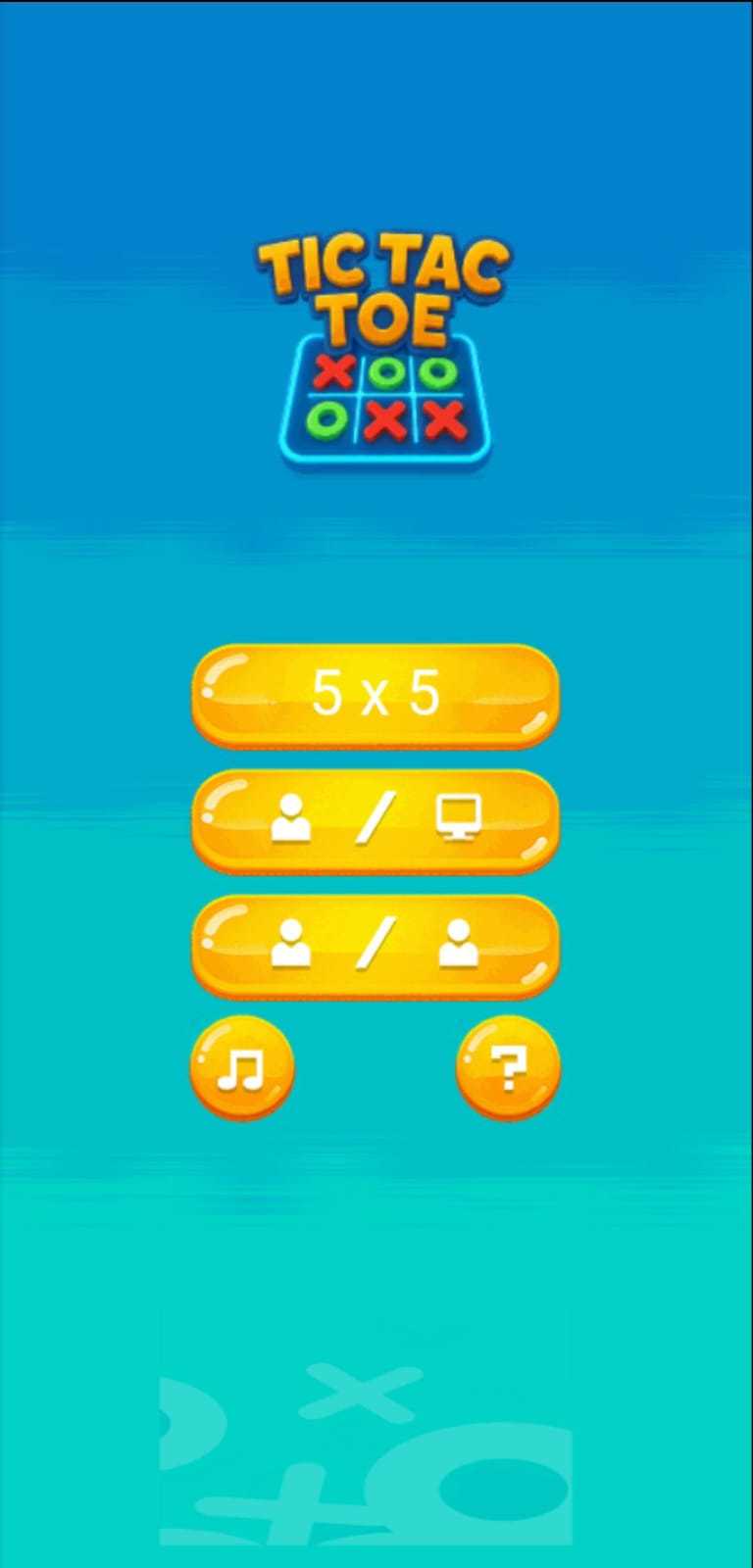Open the help question mark
The height and width of the screenshot is (1568, 753).
(508, 1068)
